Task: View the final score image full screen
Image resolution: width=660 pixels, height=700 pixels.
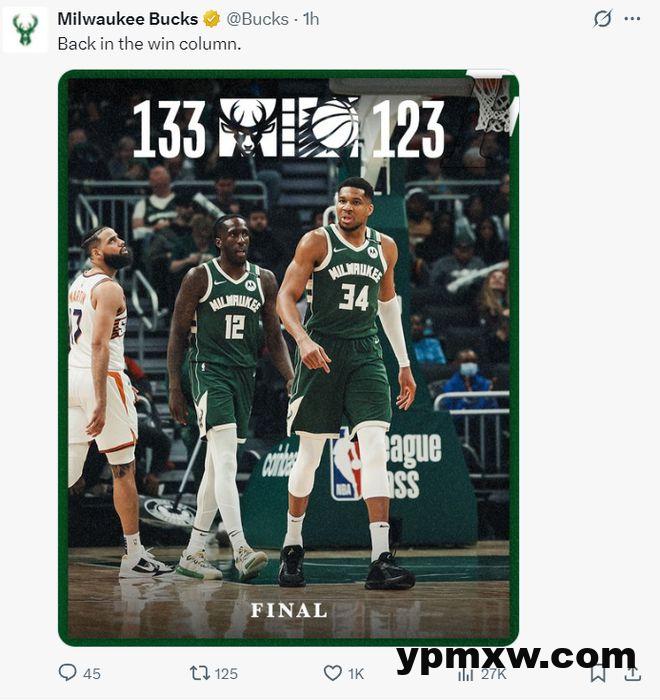Action: tap(288, 360)
